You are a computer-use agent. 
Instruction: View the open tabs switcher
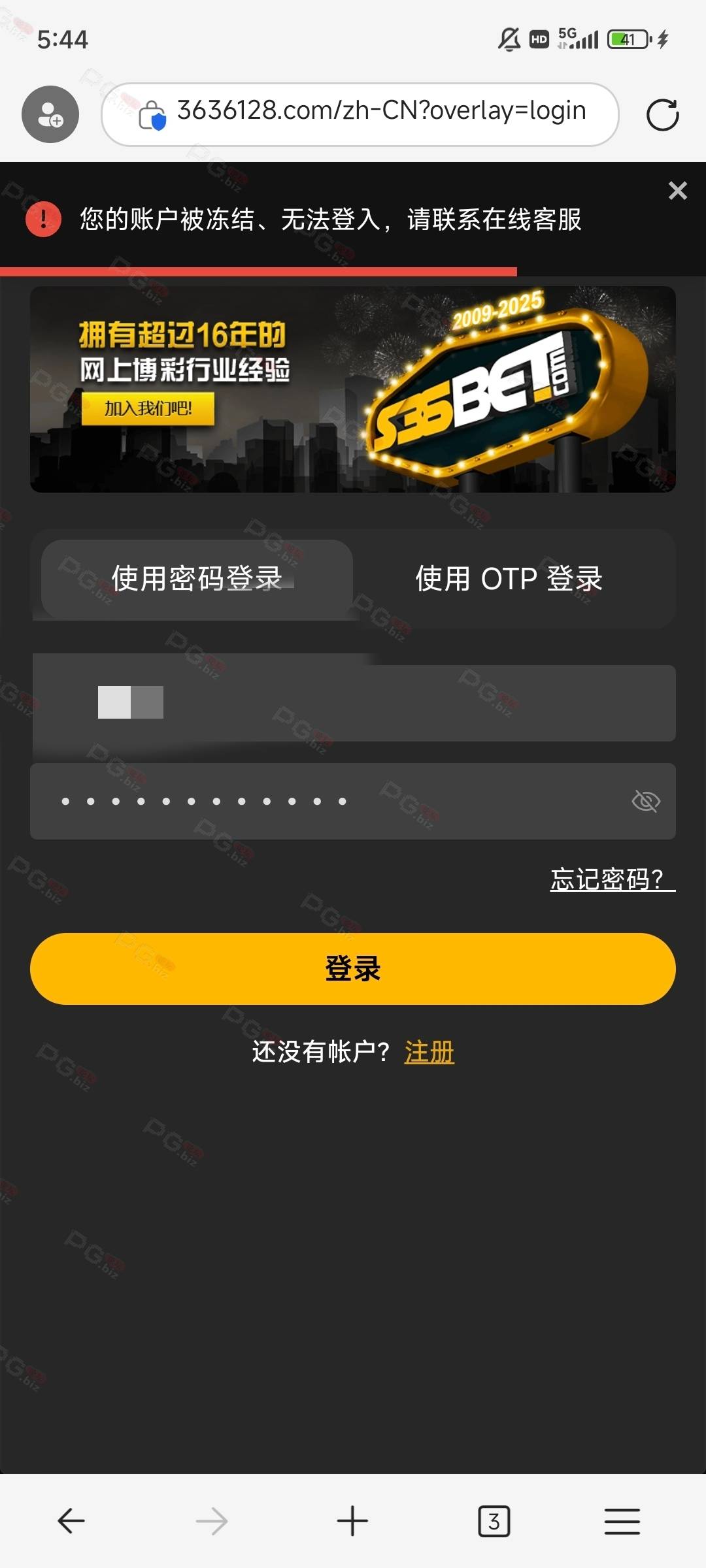point(494,1521)
